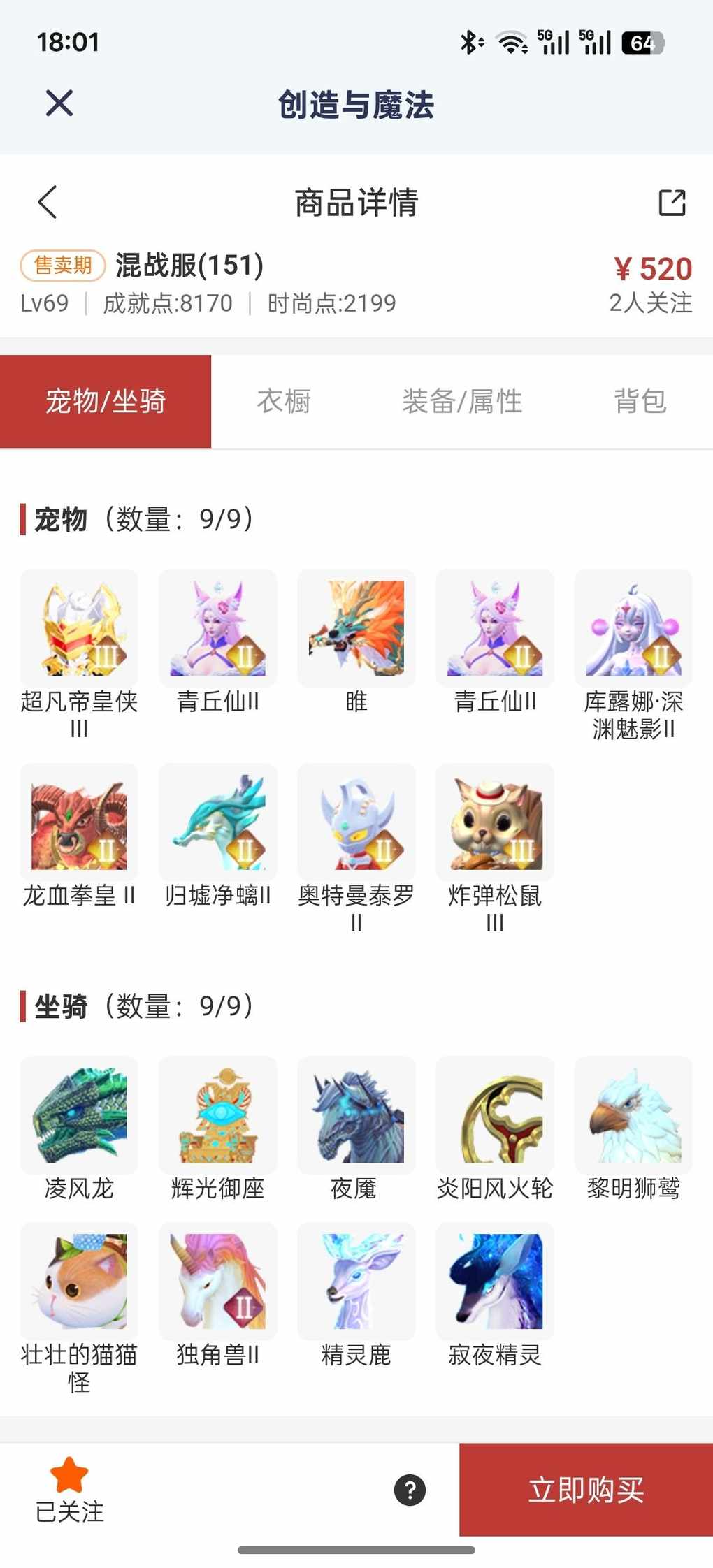
Task: Close the 创造与魔法 page
Action: pos(59,103)
